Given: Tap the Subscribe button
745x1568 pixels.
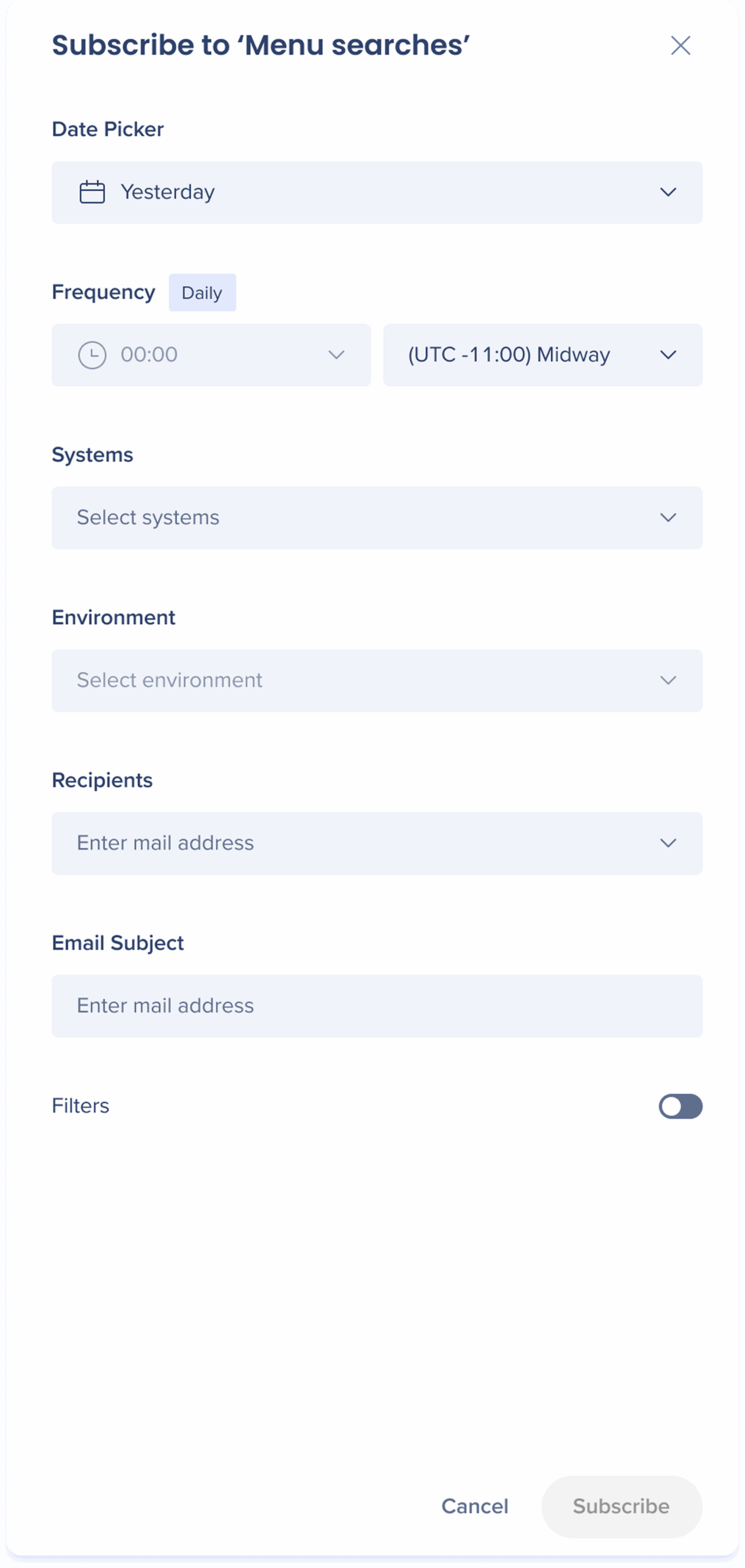Looking at the screenshot, I should pyautogui.click(x=621, y=1506).
